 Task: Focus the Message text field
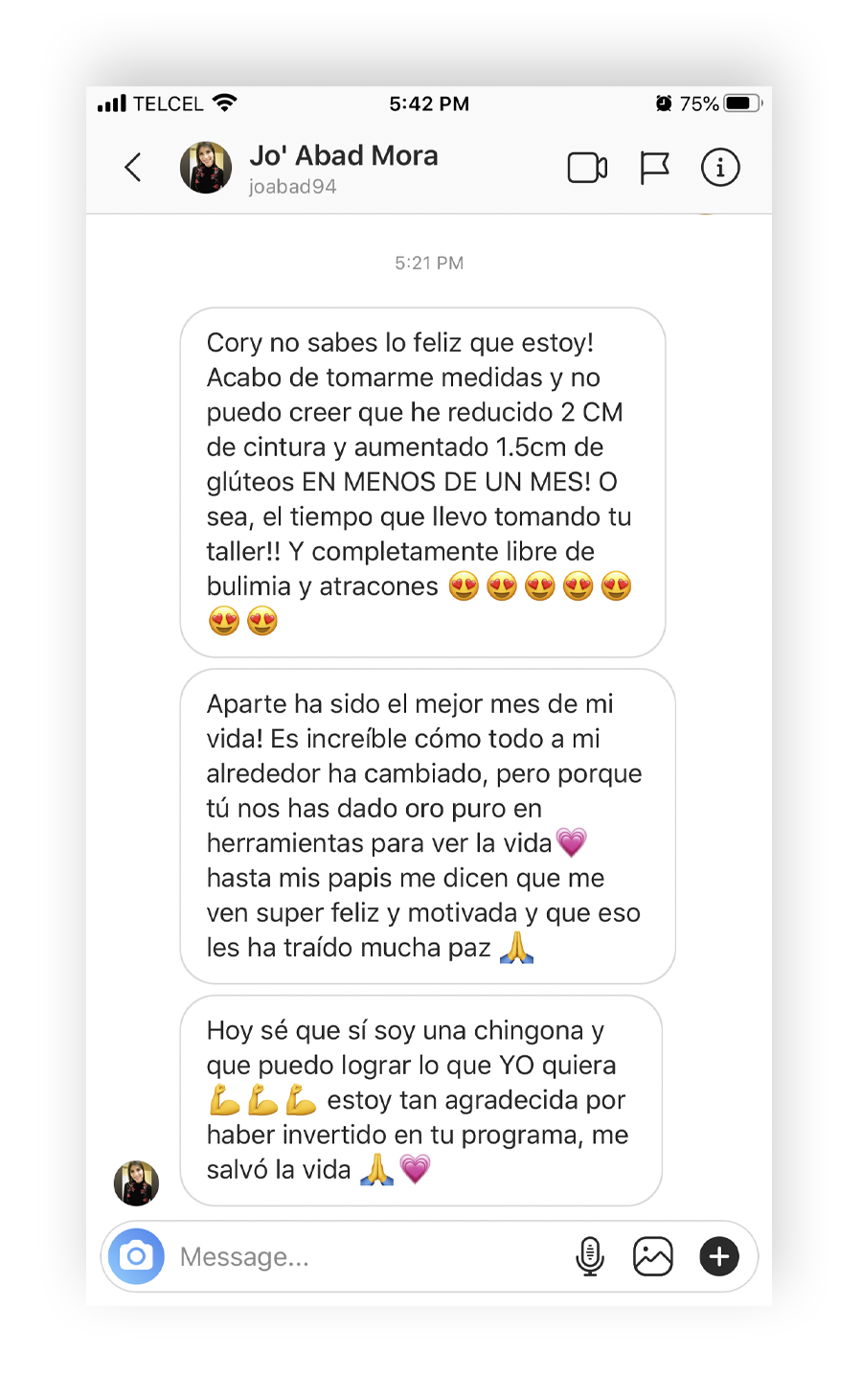coord(364,1256)
